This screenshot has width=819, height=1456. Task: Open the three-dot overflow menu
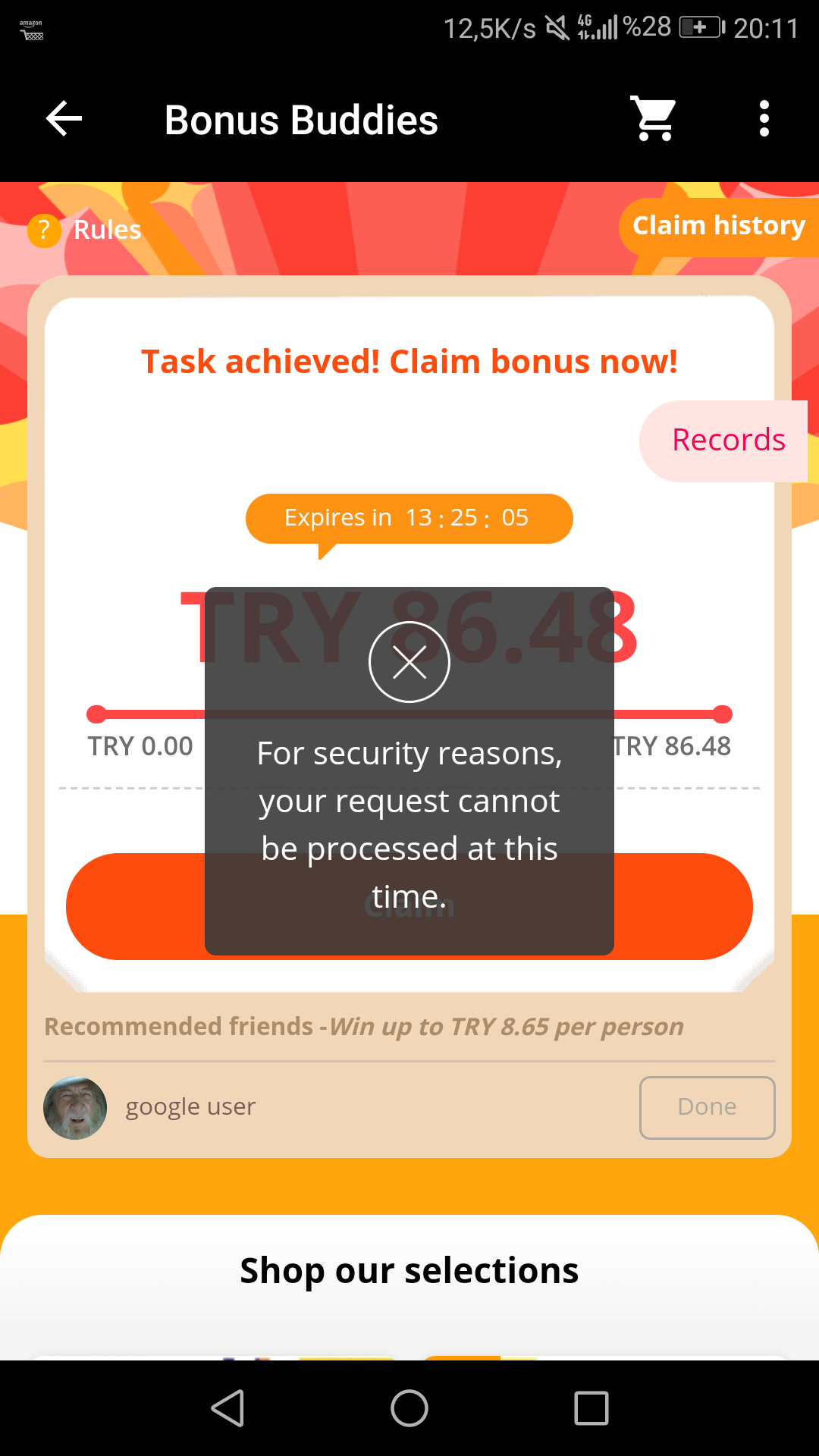[x=764, y=119]
